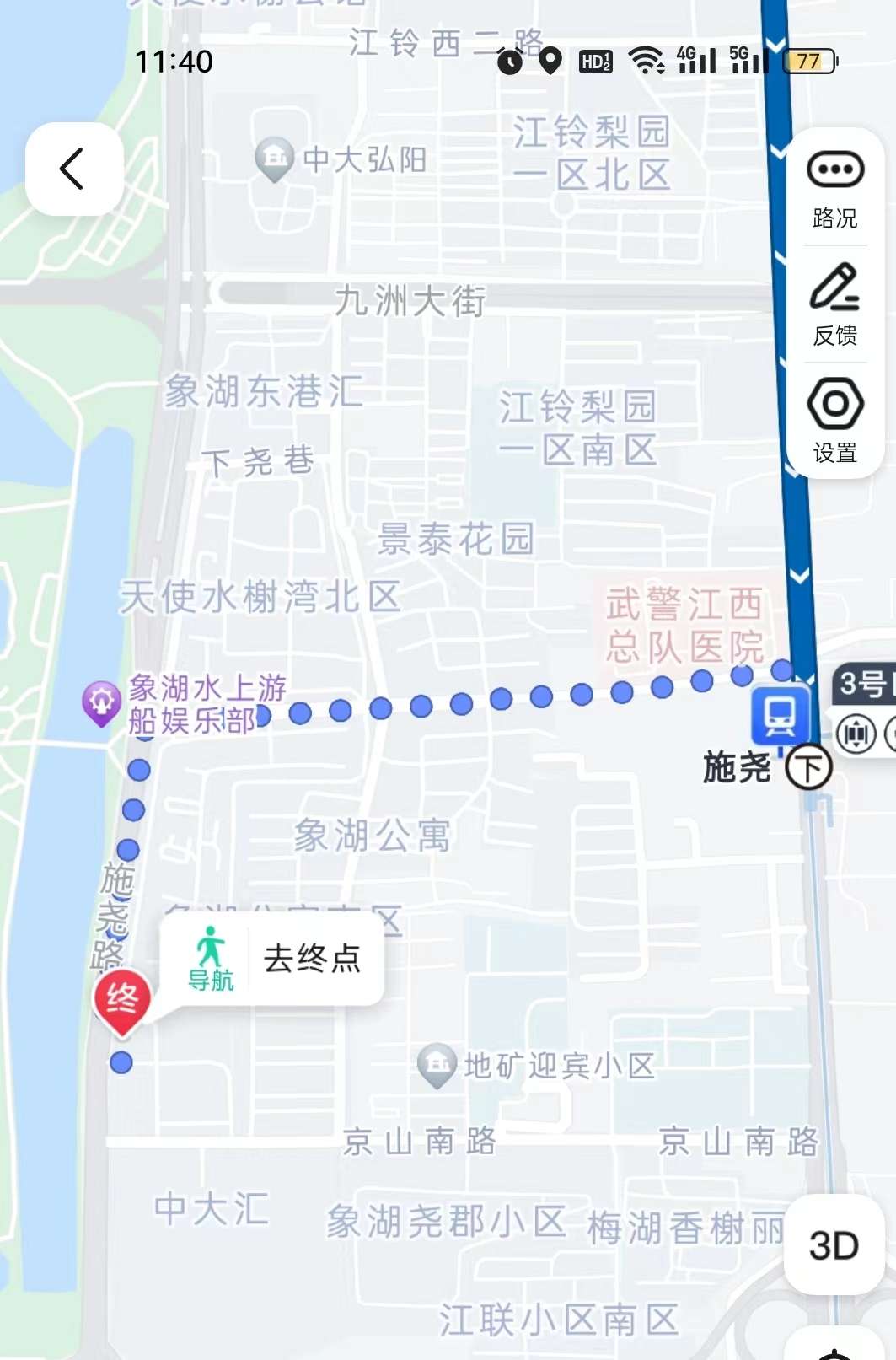Image resolution: width=896 pixels, height=1360 pixels.
Task: Open 中大弘阳 place marker
Action: 274,158
